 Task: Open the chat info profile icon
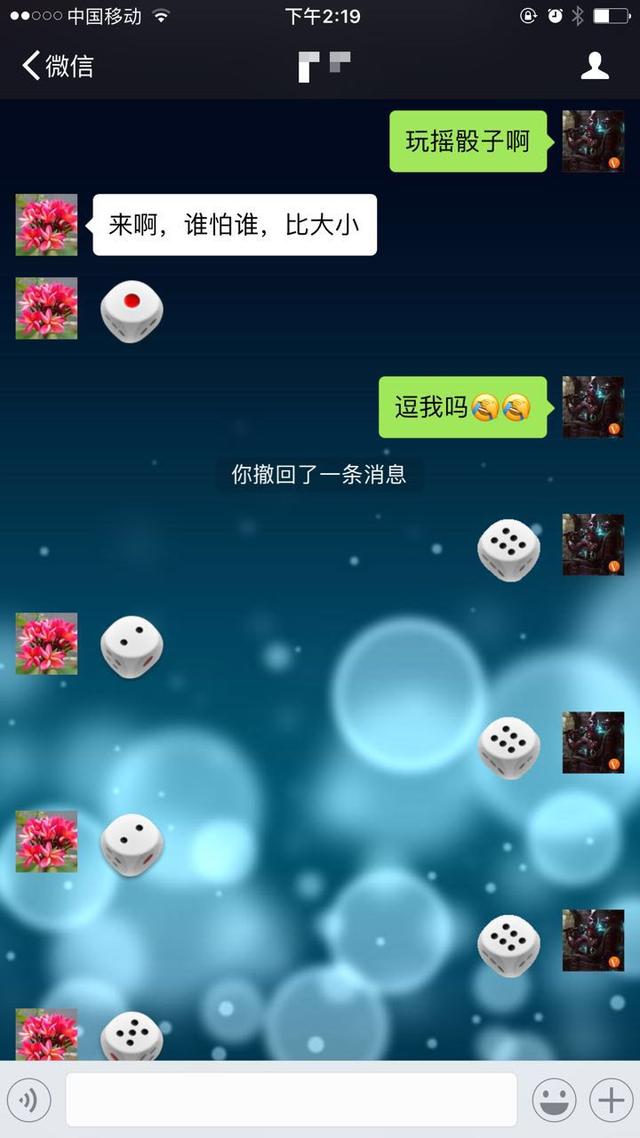click(x=595, y=67)
